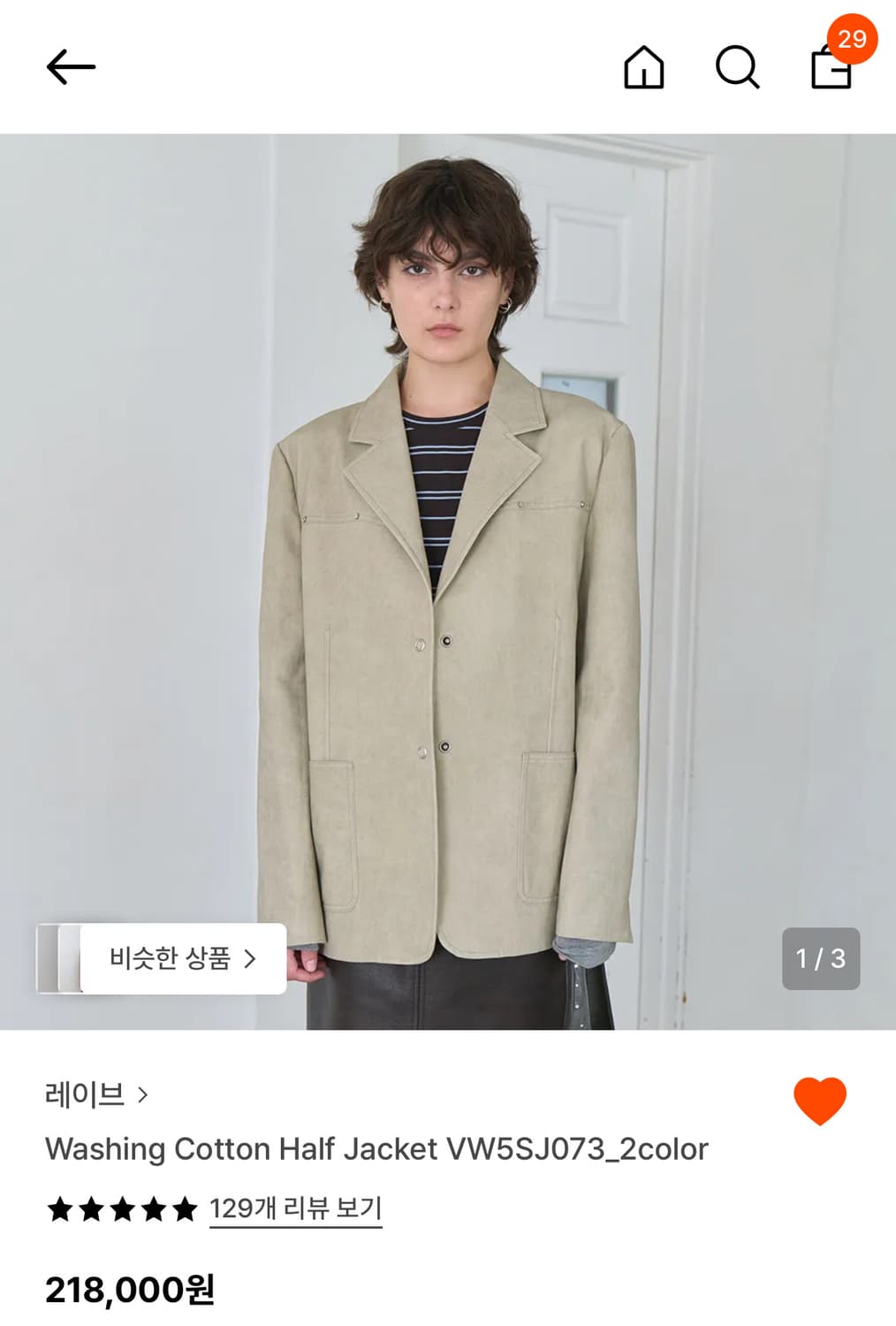Tap the 1/3 image position indicator
The height and width of the screenshot is (1326, 896).
pos(820,957)
